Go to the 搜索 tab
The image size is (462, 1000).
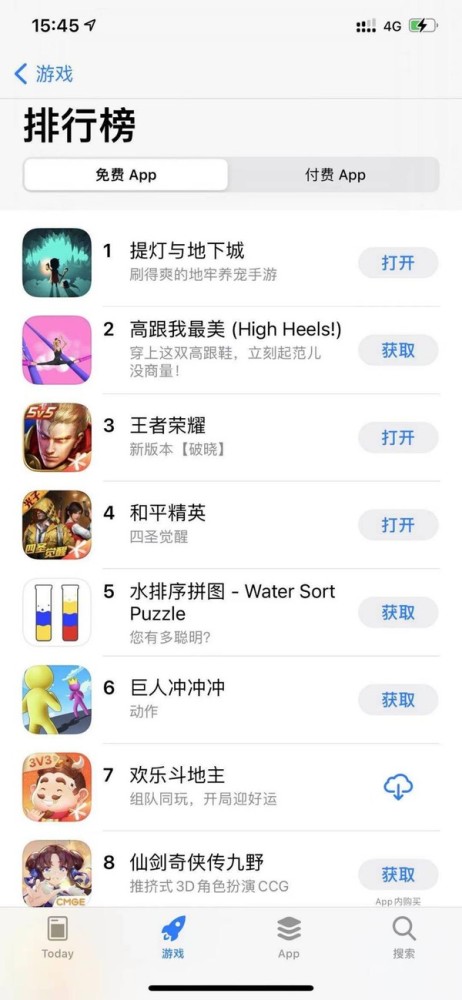[x=404, y=938]
